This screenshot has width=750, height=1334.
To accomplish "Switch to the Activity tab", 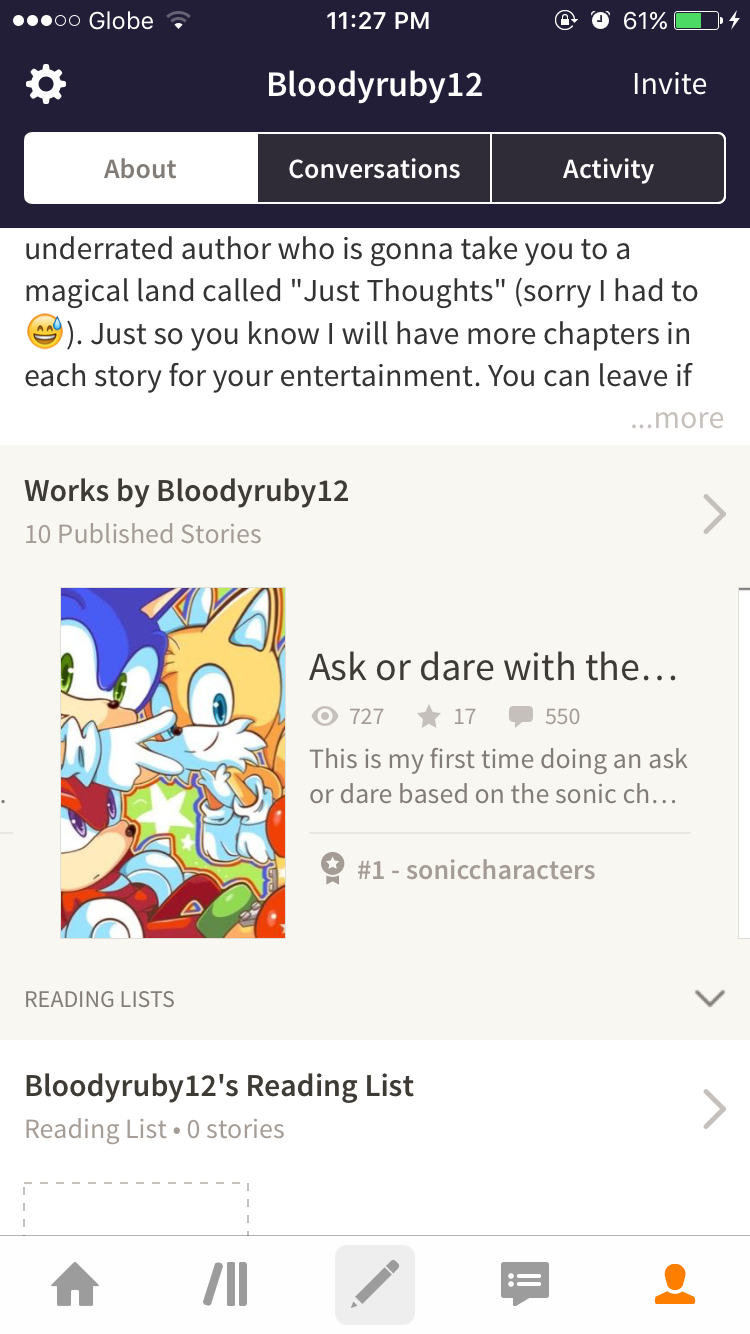I will tap(608, 169).
